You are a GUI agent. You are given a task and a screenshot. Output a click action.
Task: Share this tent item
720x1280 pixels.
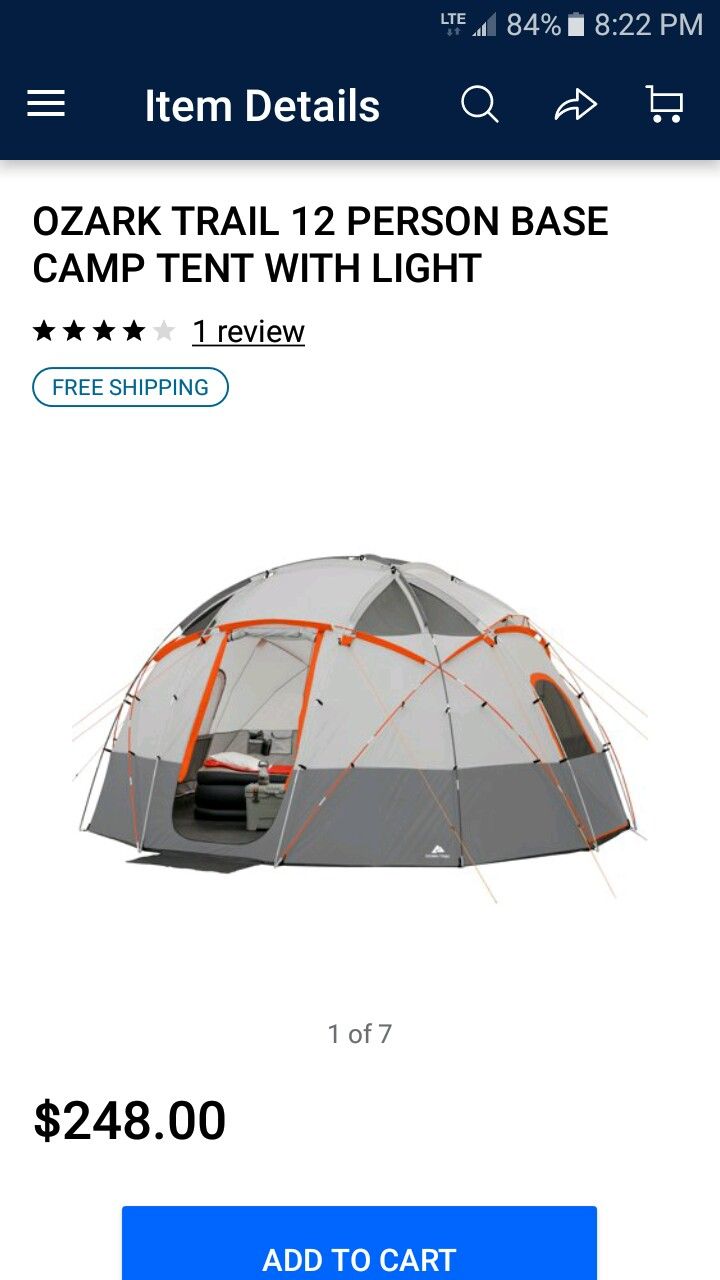click(x=575, y=105)
